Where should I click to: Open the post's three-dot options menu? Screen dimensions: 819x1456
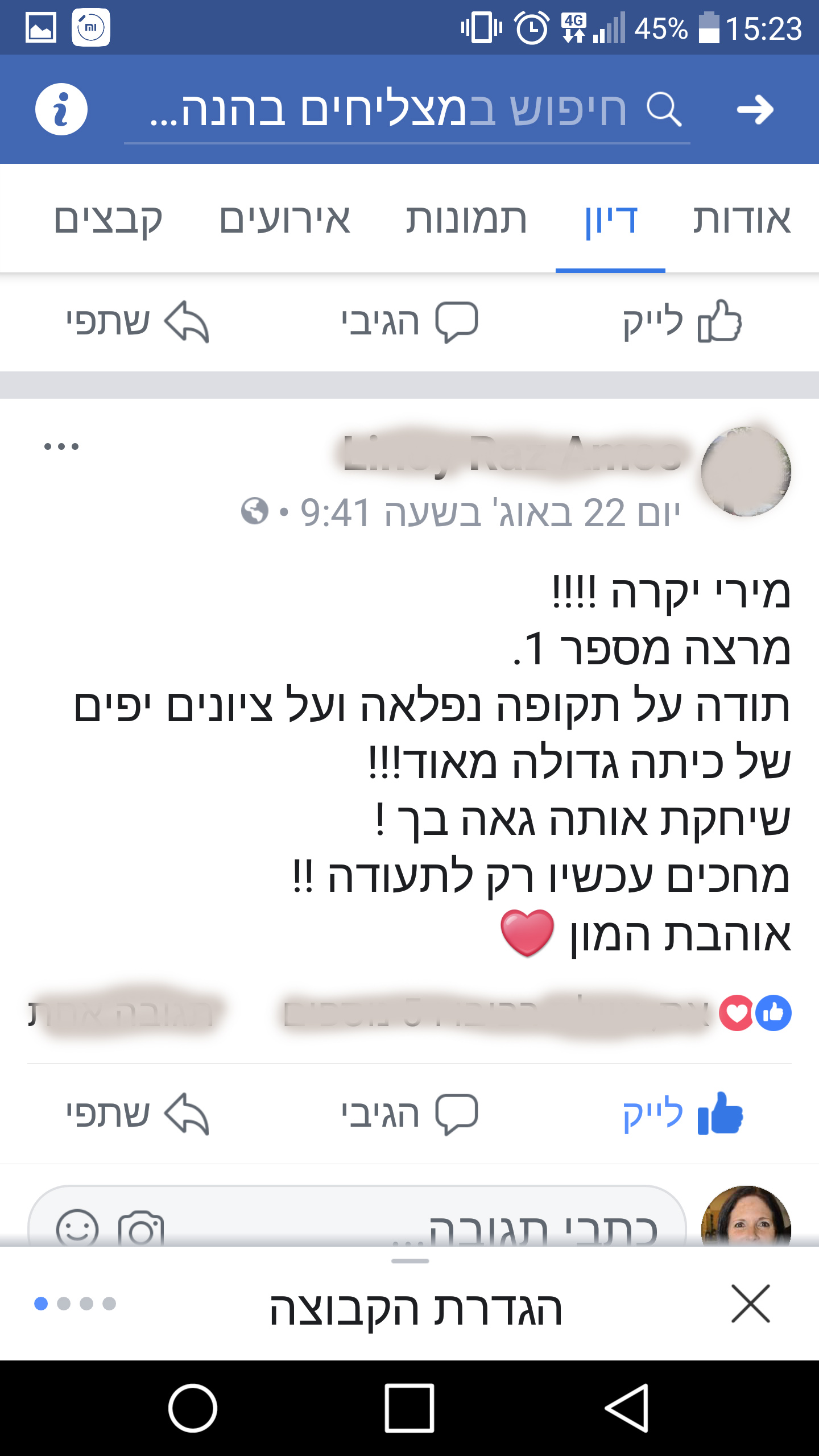(61, 446)
